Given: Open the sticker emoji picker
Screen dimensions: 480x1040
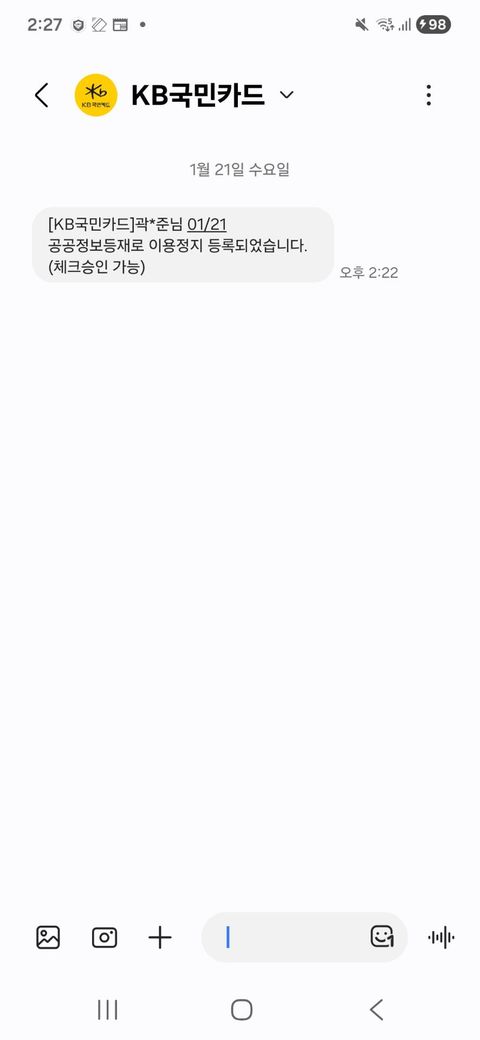Looking at the screenshot, I should coord(382,937).
